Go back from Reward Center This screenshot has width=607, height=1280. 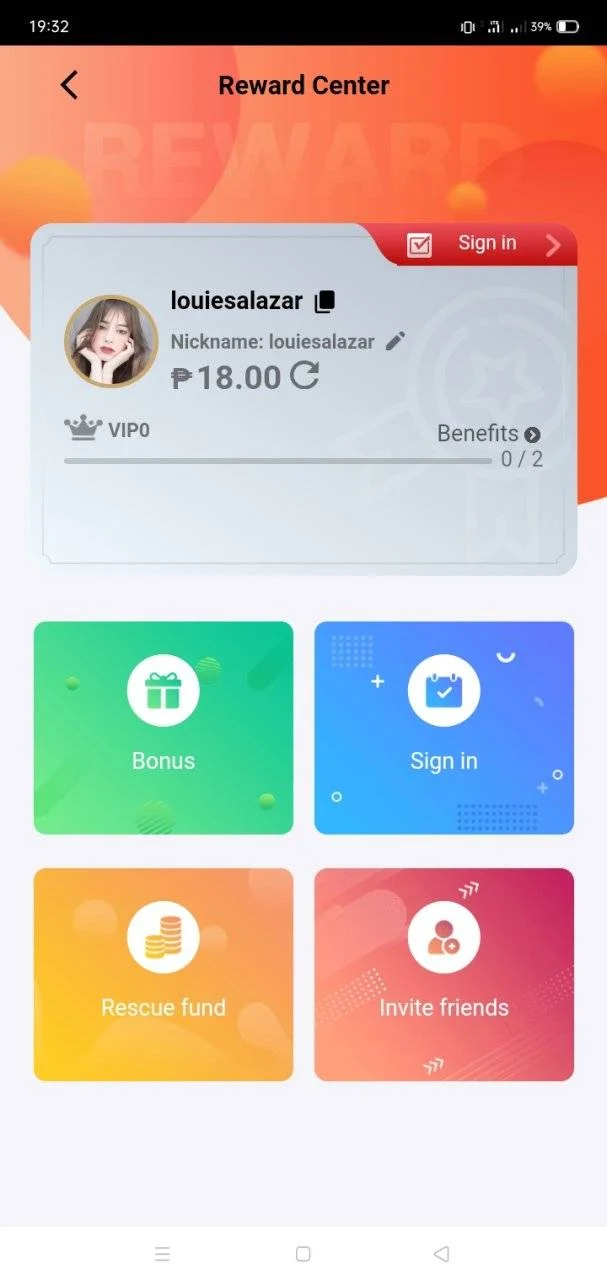tap(68, 85)
